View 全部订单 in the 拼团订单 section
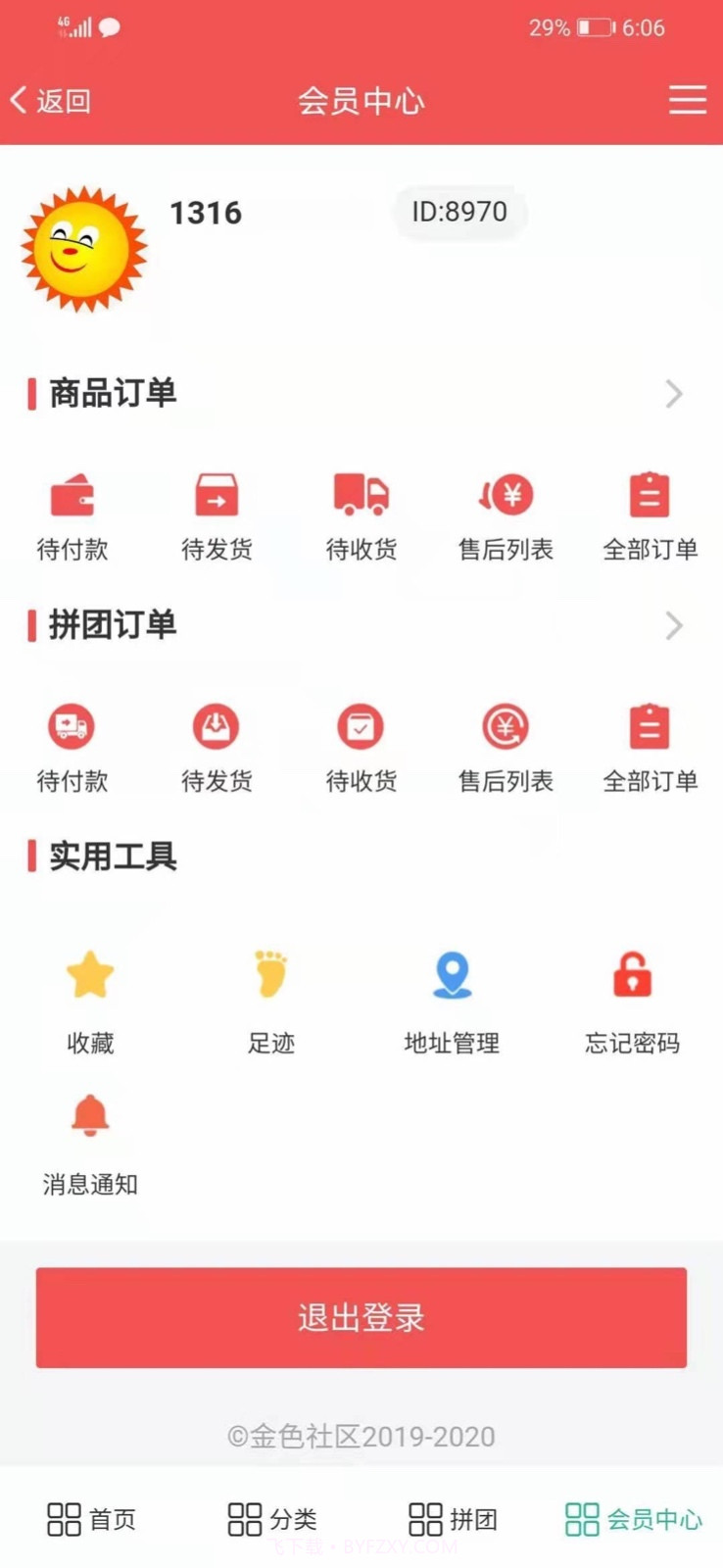 tap(649, 732)
